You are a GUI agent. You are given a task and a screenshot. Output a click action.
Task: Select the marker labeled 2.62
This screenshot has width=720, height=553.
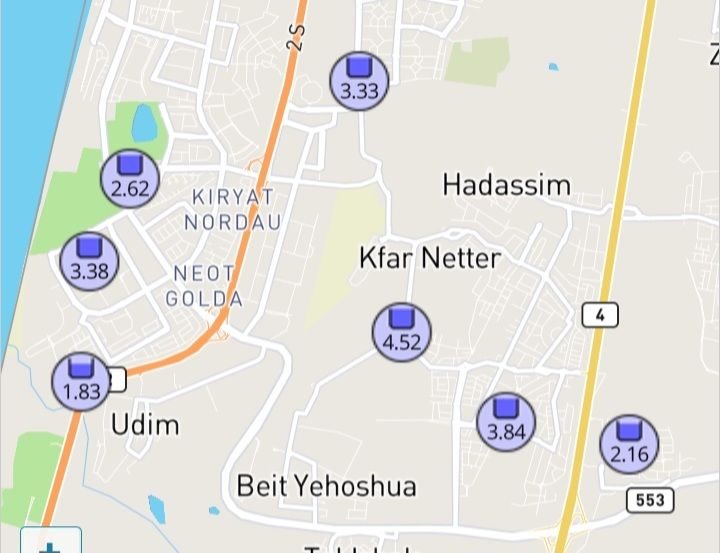pyautogui.click(x=130, y=178)
